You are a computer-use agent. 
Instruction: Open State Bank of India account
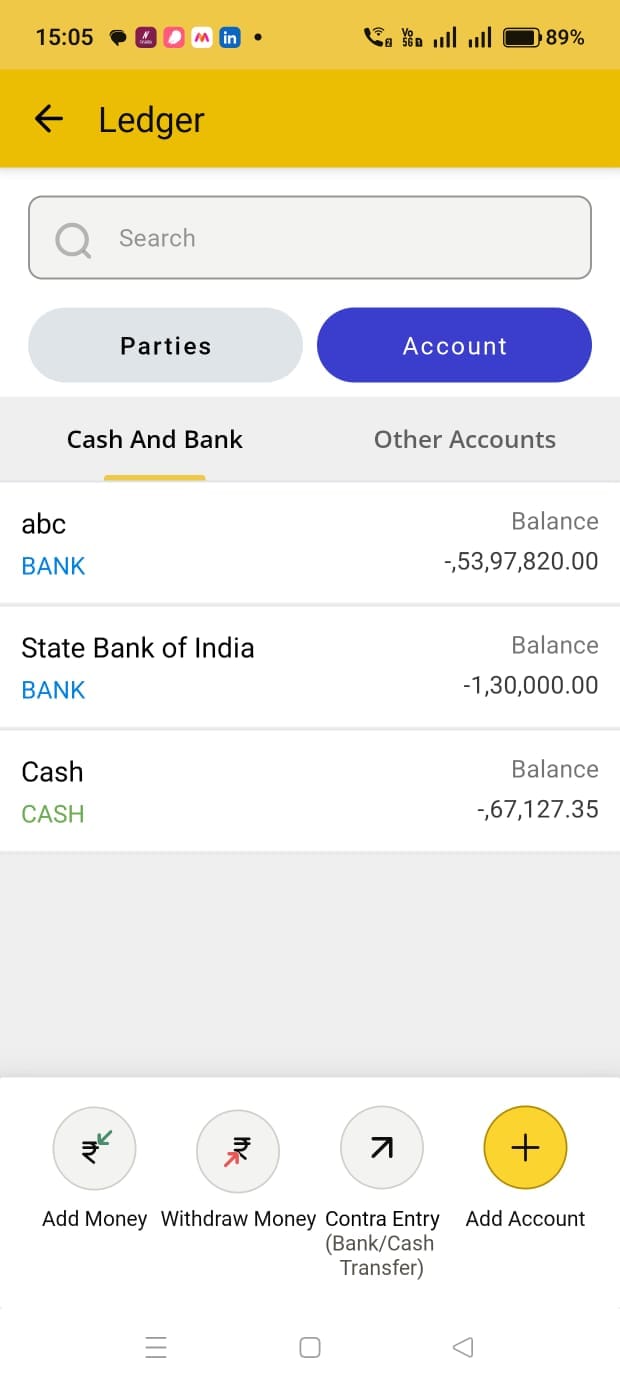click(310, 667)
